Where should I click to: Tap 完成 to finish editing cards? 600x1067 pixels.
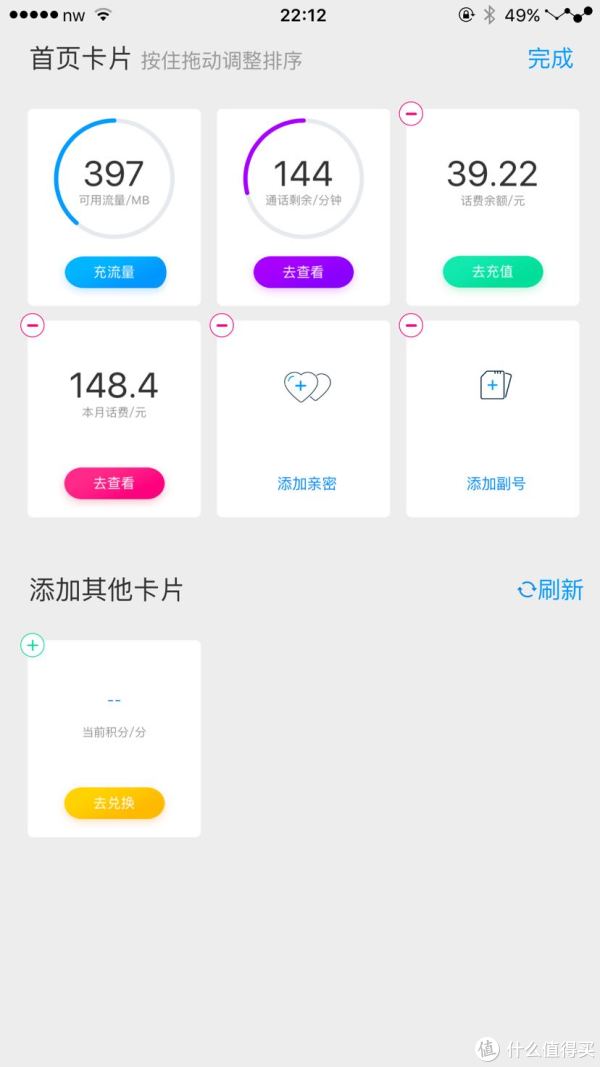tap(550, 59)
